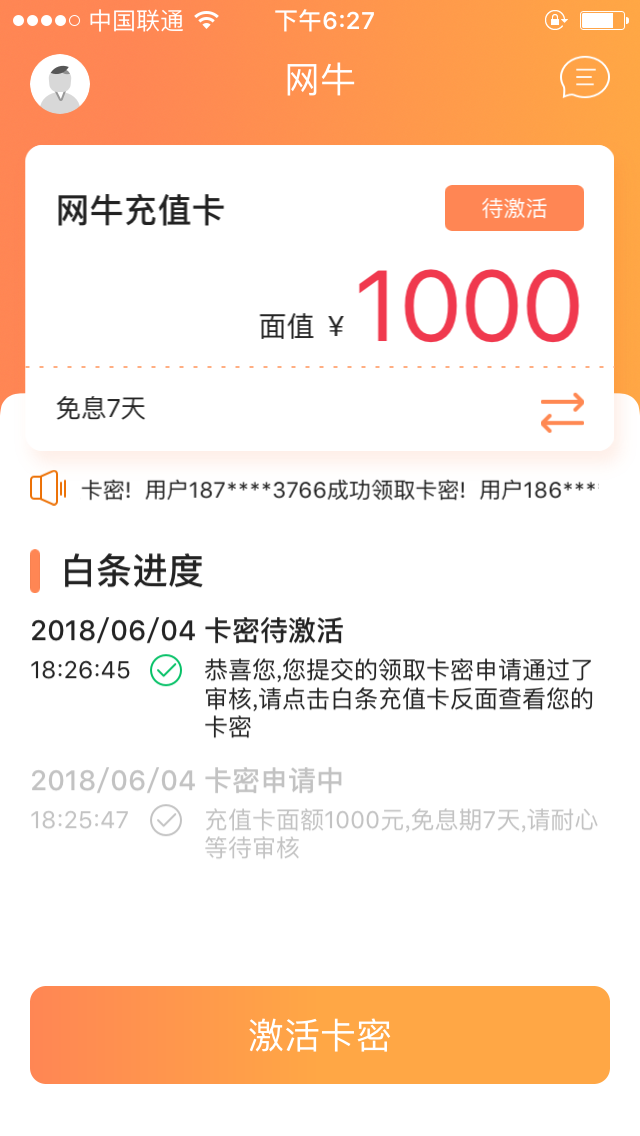Tap the 待激活 status badge
The width and height of the screenshot is (640, 1136).
[x=515, y=208]
